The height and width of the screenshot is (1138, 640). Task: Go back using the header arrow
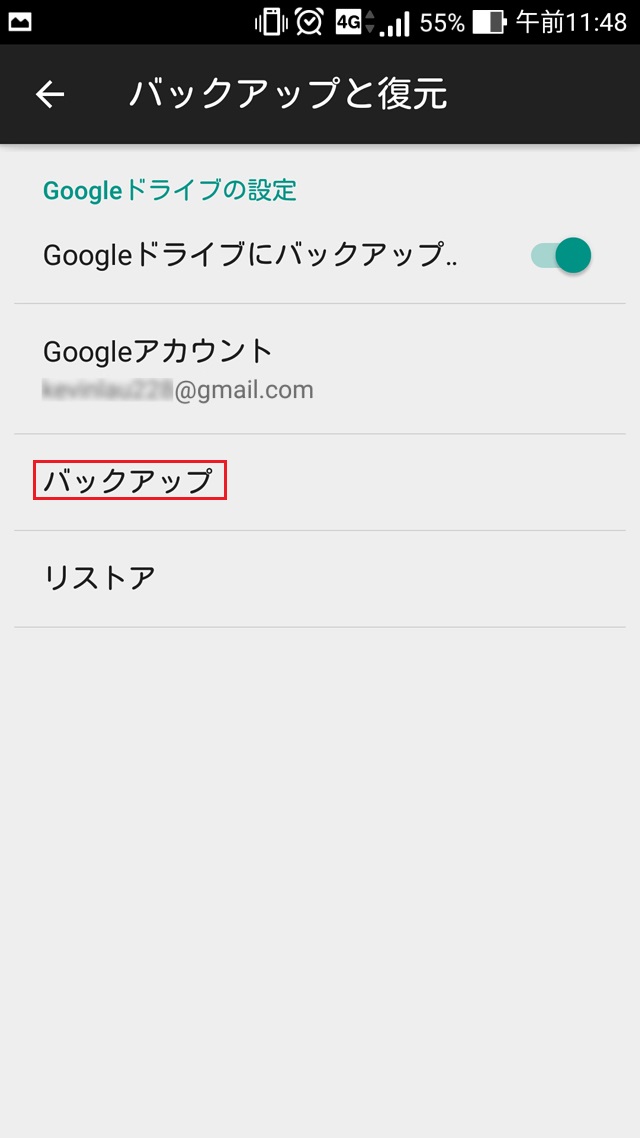[x=49, y=94]
